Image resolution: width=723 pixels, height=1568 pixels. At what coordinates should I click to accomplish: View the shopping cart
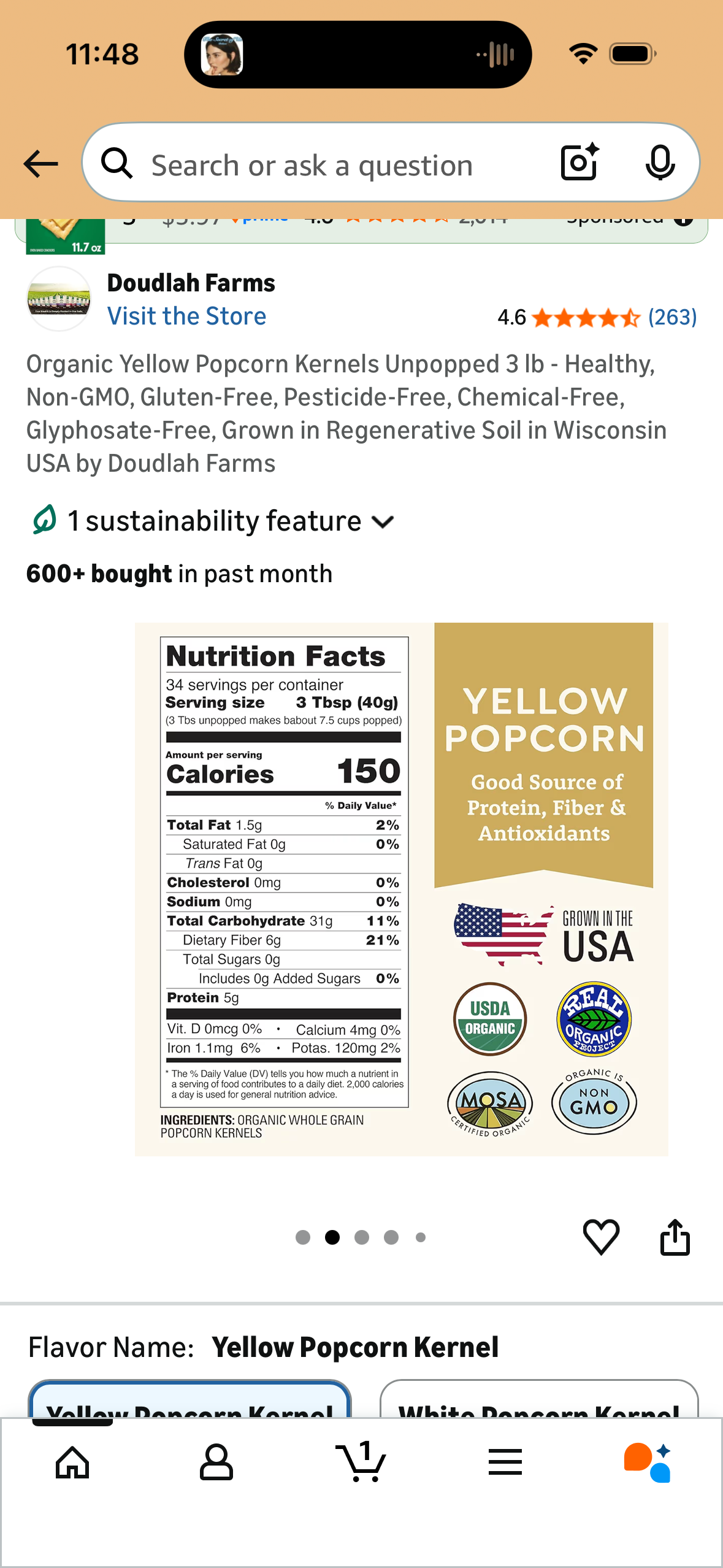[361, 1462]
